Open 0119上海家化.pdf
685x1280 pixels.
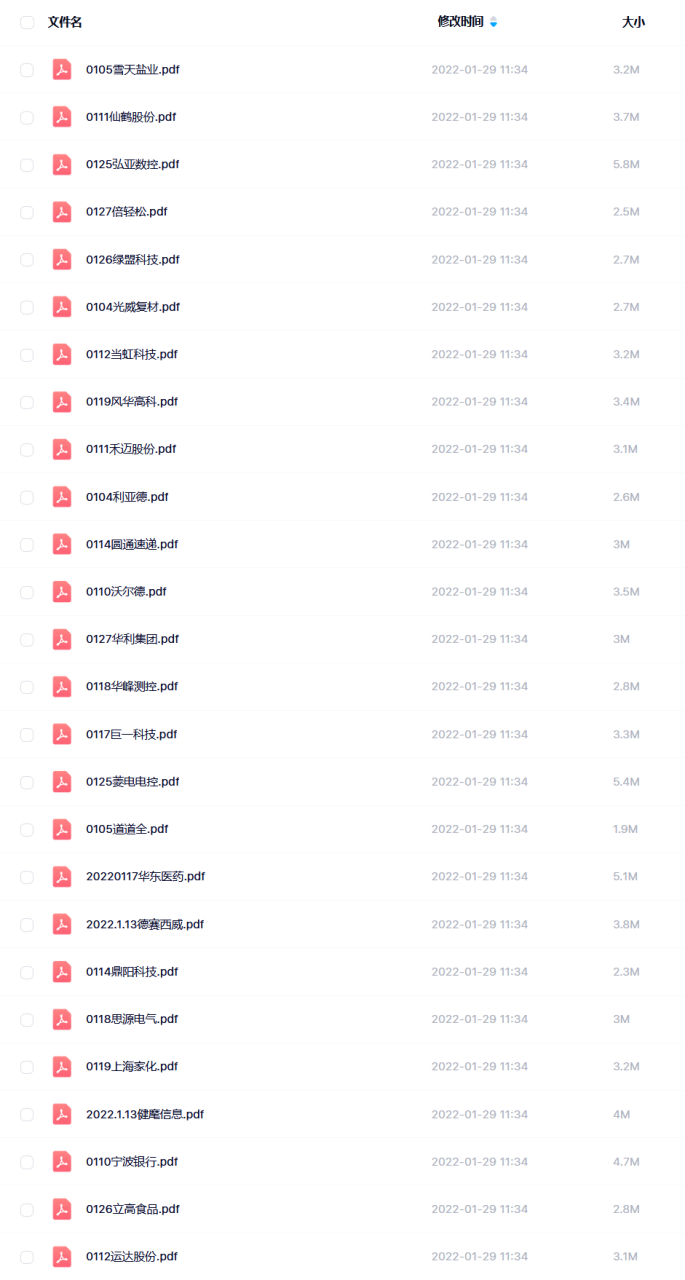(131, 1067)
